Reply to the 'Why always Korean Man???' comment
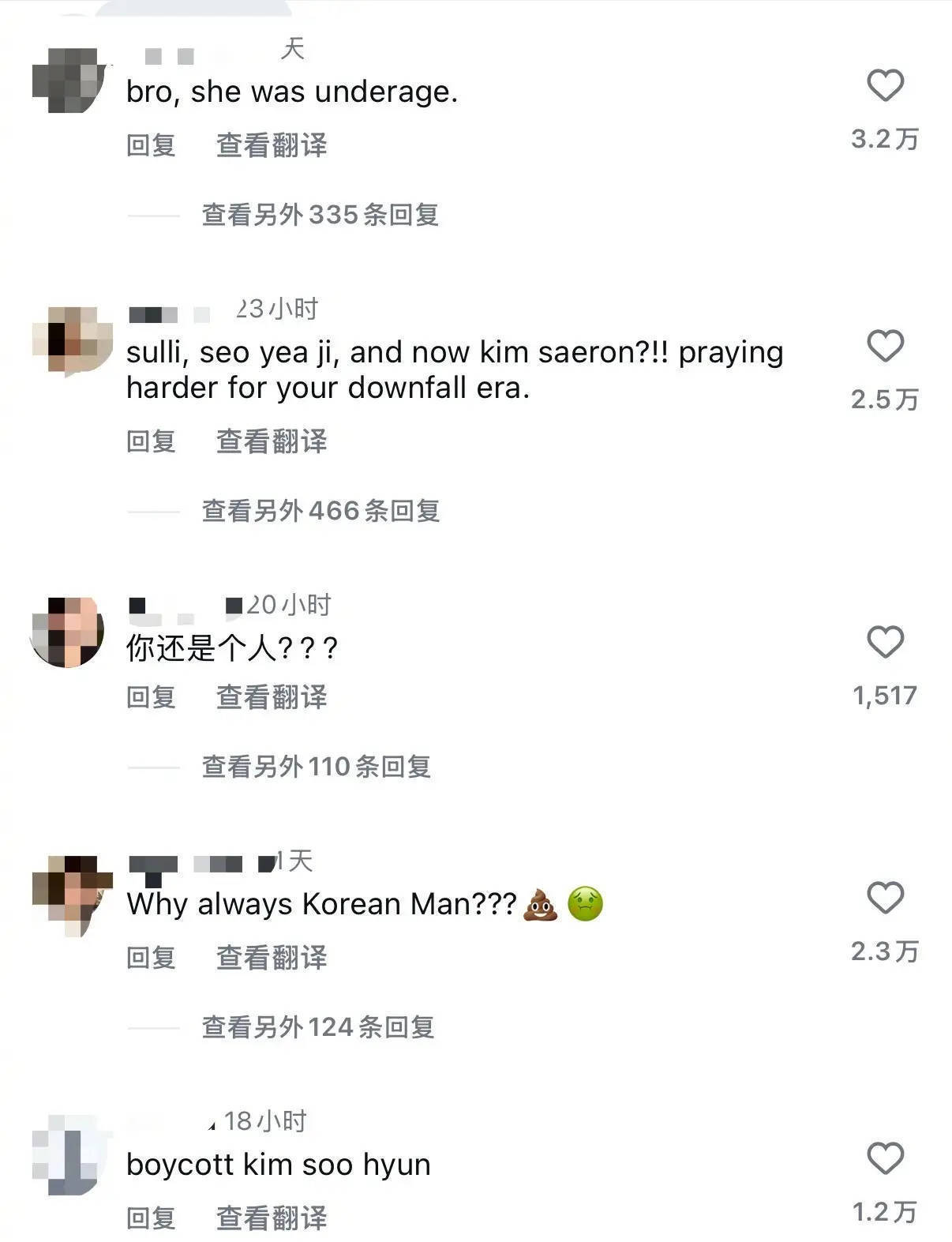The image size is (952, 1242). [x=151, y=958]
